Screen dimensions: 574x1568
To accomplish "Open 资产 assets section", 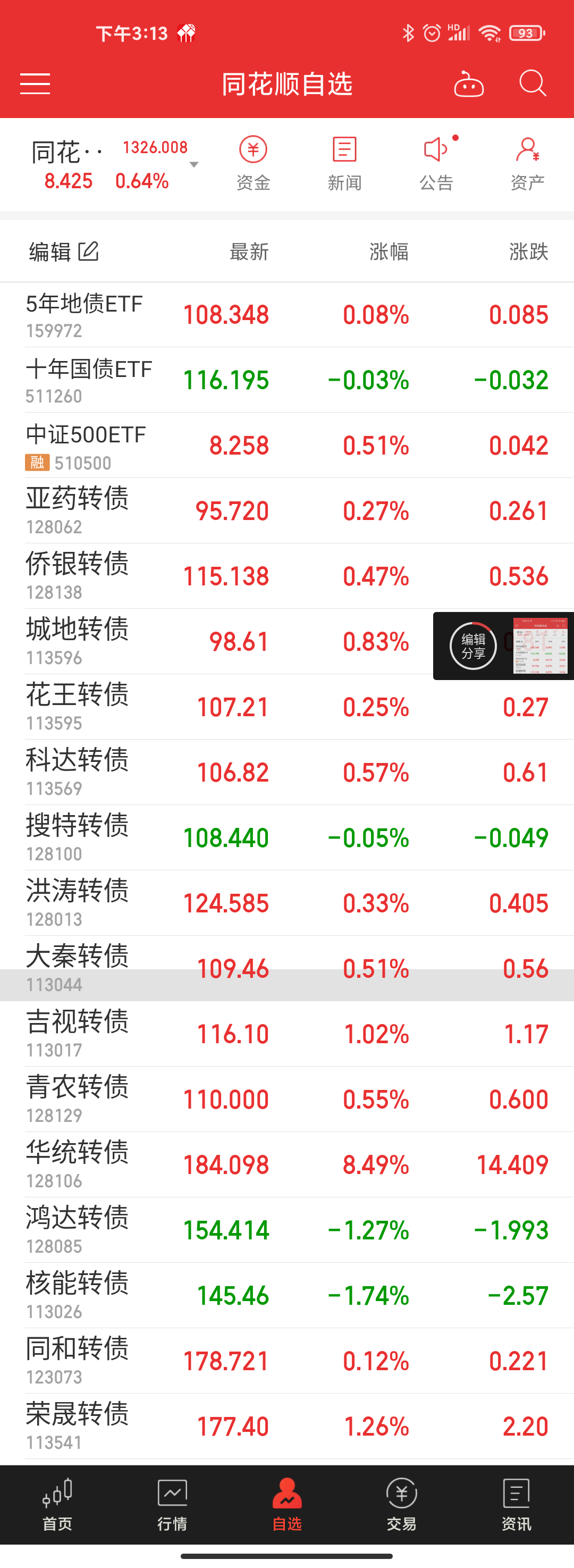I will click(x=527, y=163).
